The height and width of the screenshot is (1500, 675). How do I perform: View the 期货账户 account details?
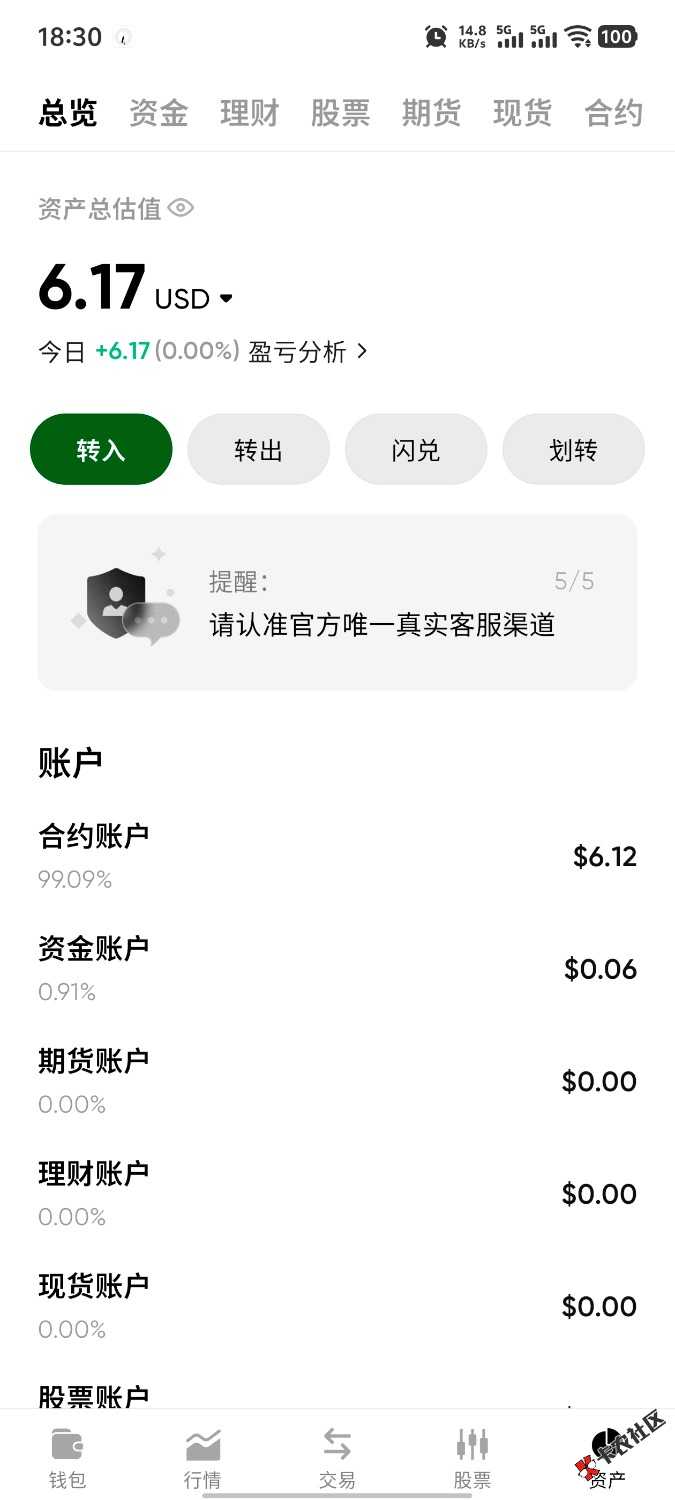point(337,1081)
